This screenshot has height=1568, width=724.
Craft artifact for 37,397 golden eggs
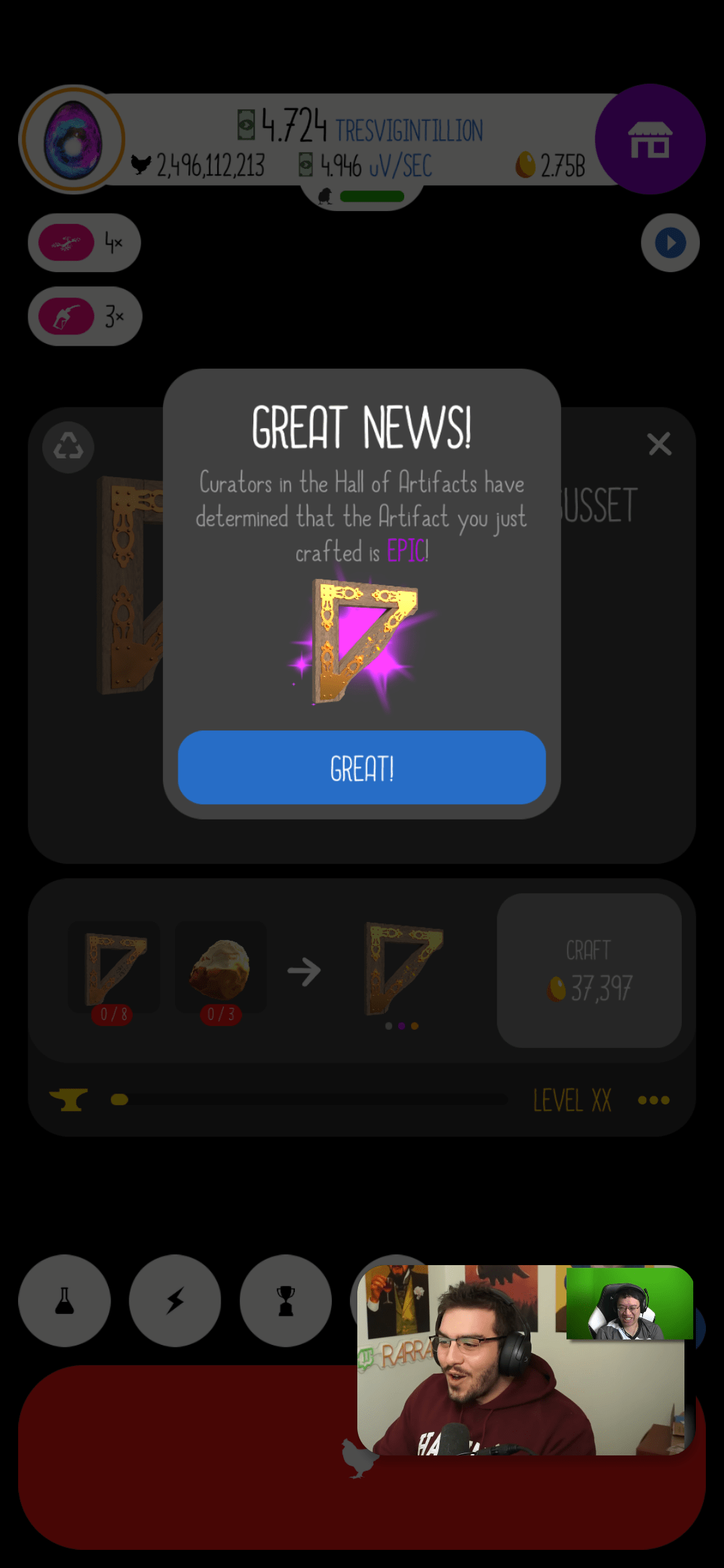(x=589, y=970)
